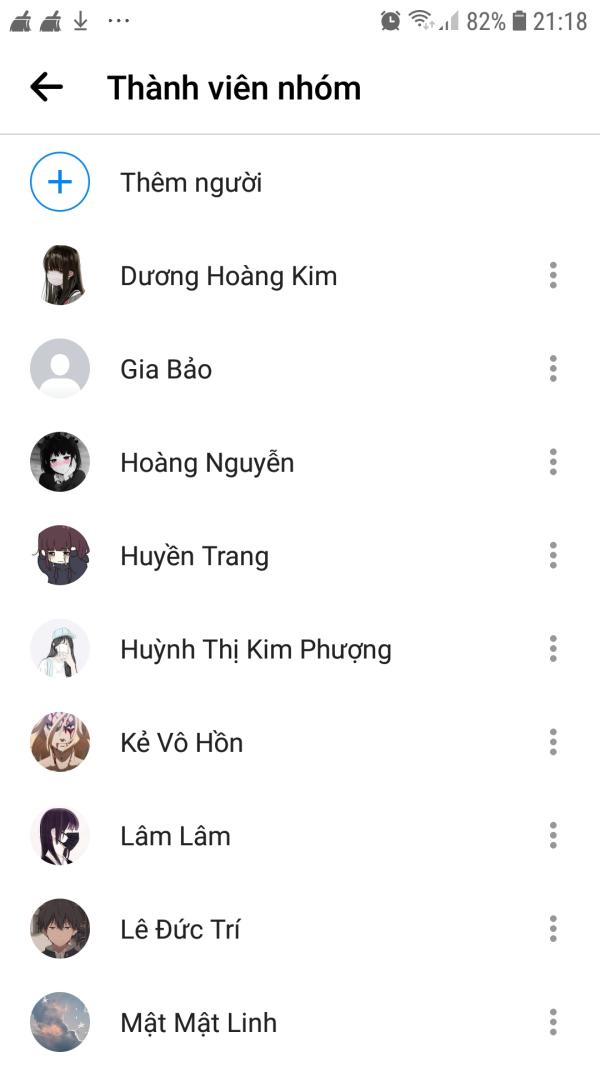The image size is (600, 1067).
Task: Select Huỳnh Thị Kim Phượng from the list
Action: [x=255, y=650]
